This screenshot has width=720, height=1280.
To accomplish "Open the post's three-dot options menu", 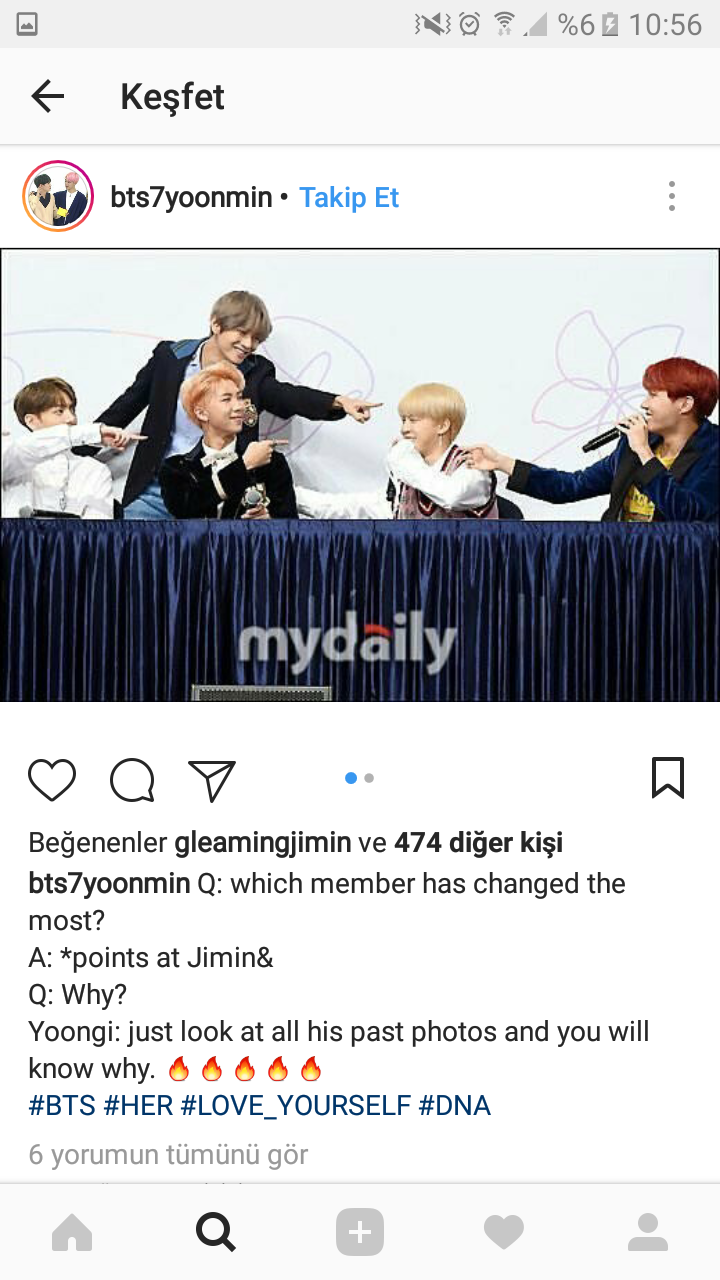I will [671, 196].
